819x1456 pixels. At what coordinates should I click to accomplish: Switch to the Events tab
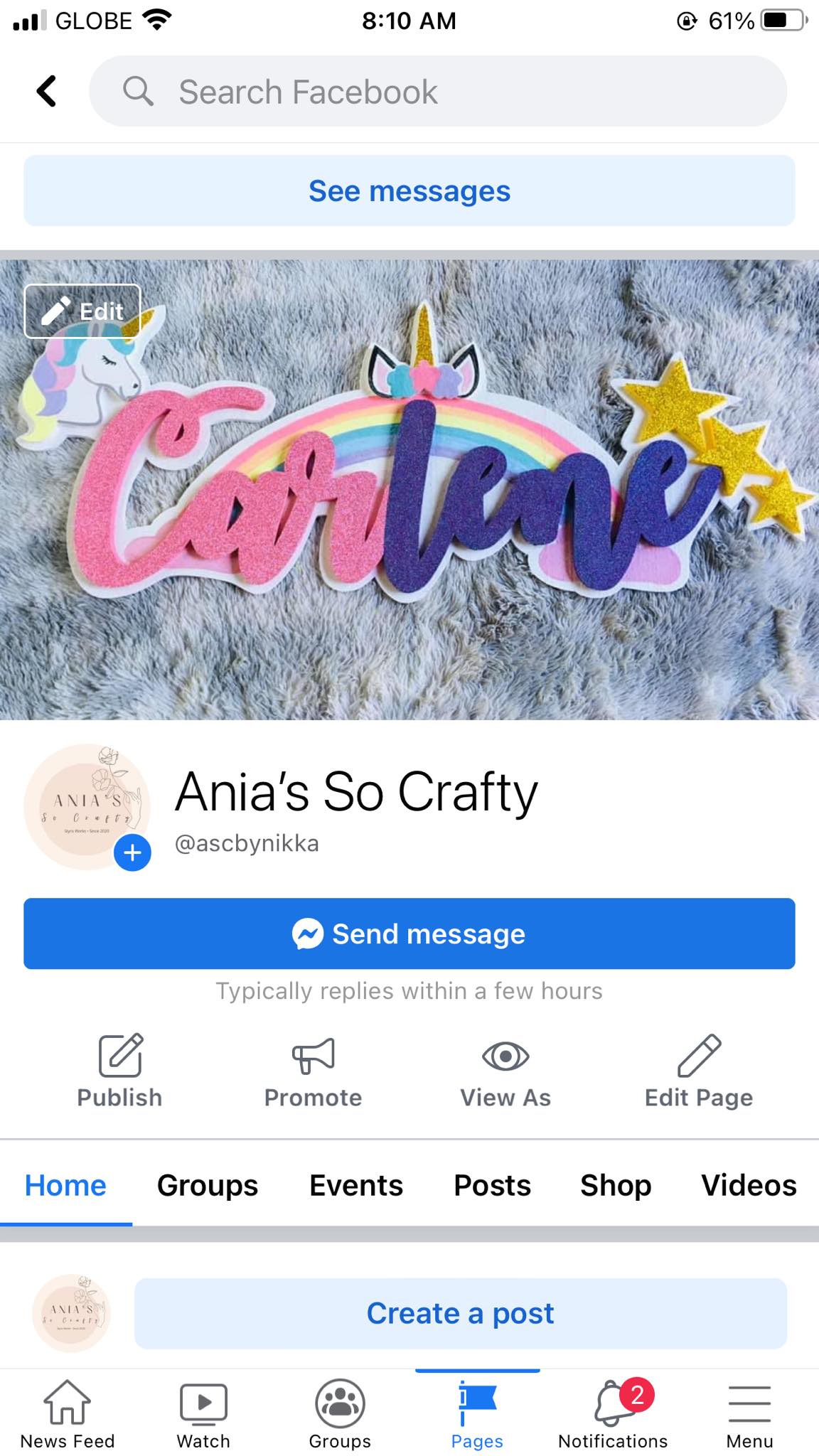tap(356, 1185)
